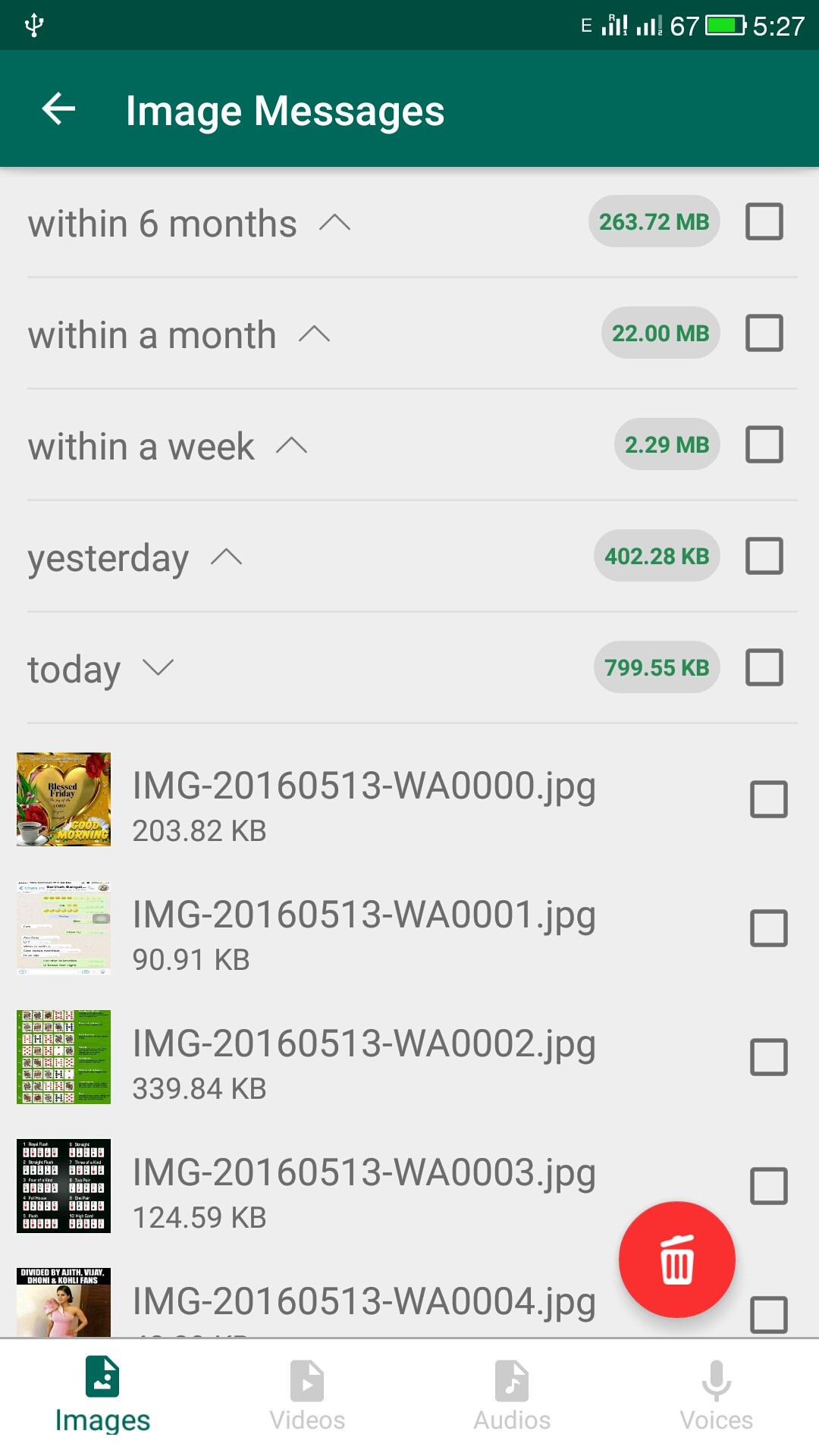Viewport: 819px width, 1456px height.
Task: Tap the red trash delete button
Action: coord(676,1260)
